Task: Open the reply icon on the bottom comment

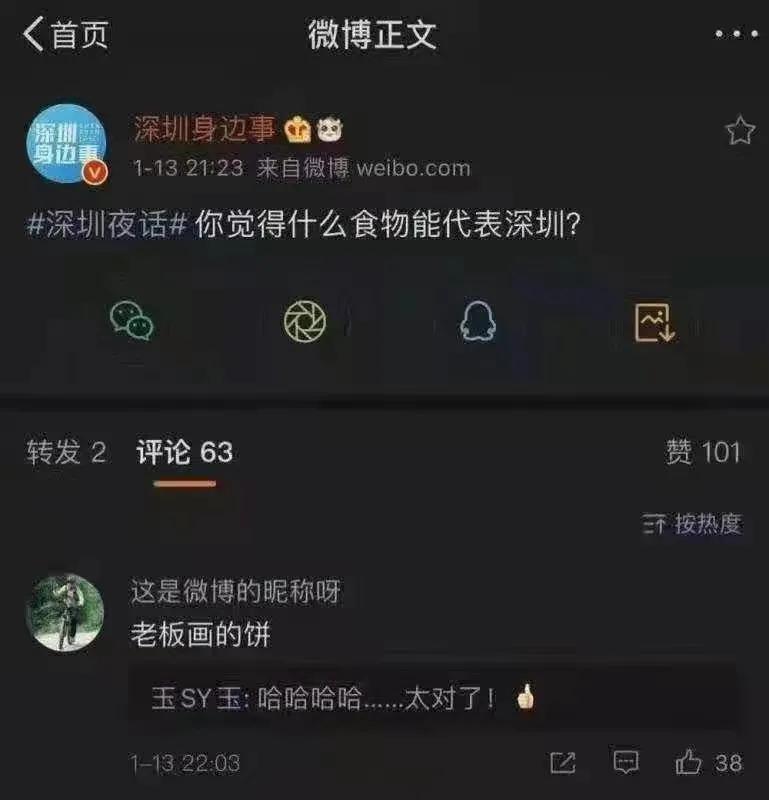Action: [x=627, y=759]
